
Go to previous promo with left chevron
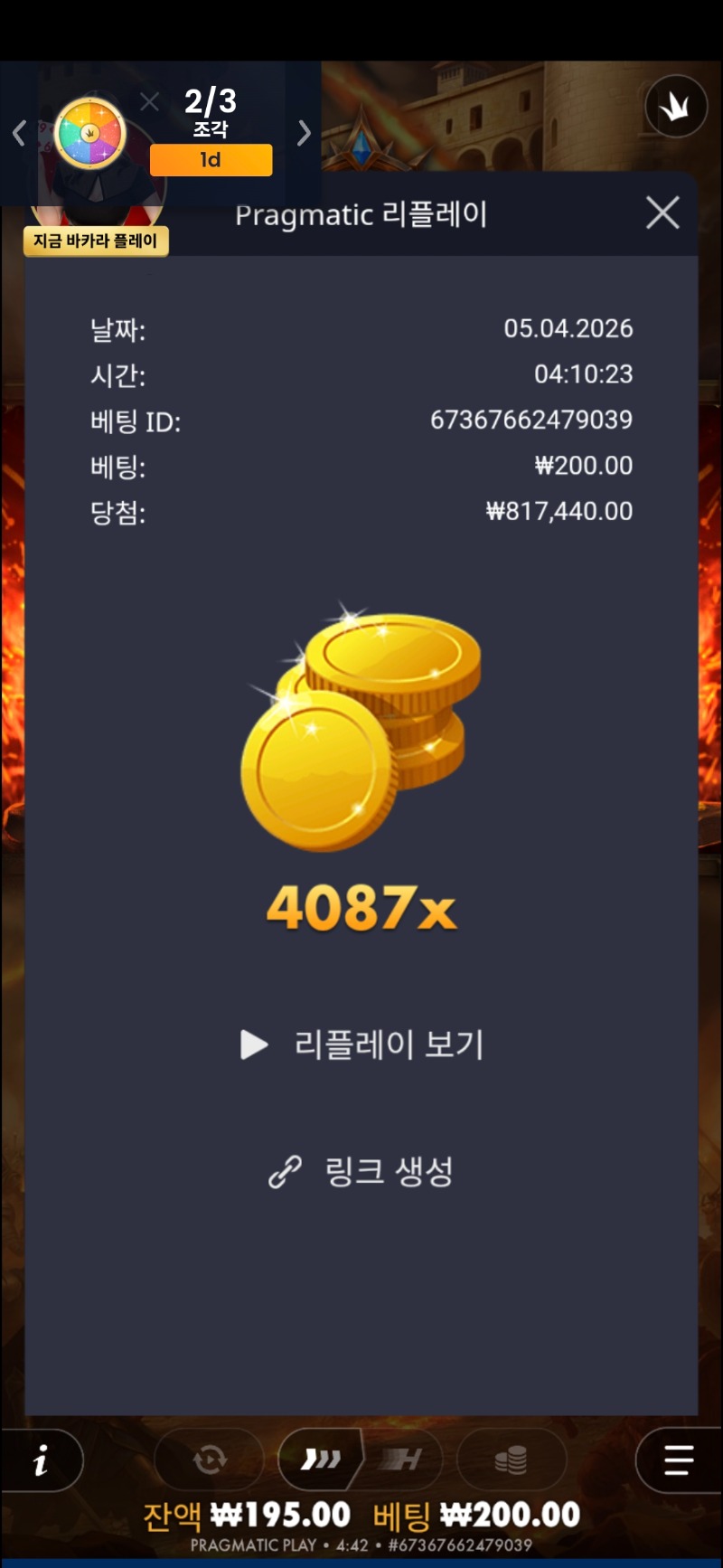pos(17,133)
